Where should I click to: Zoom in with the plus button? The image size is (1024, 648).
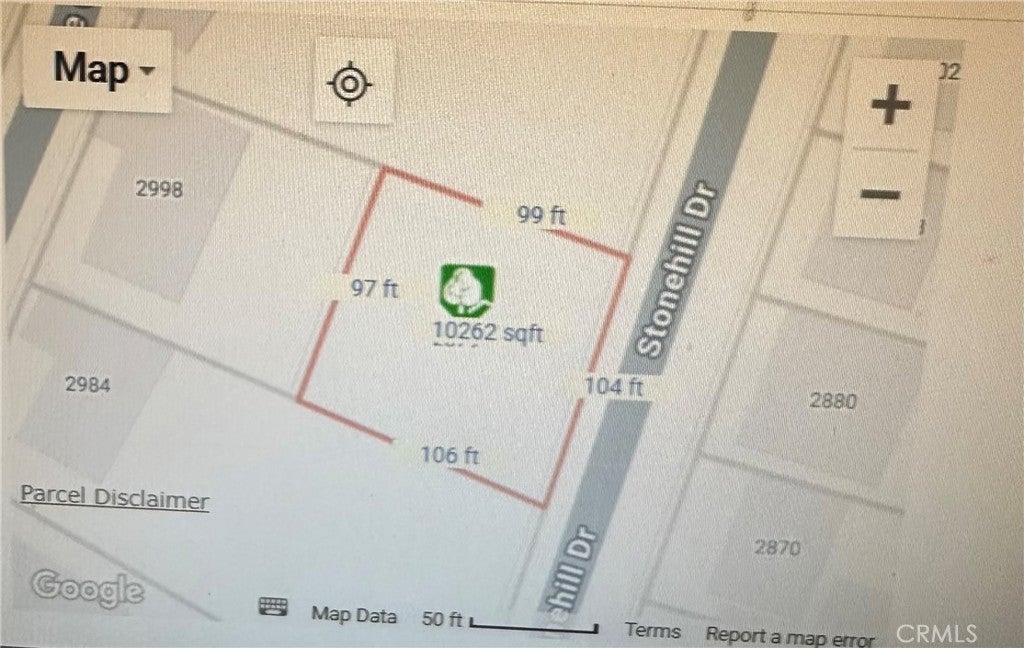click(889, 105)
